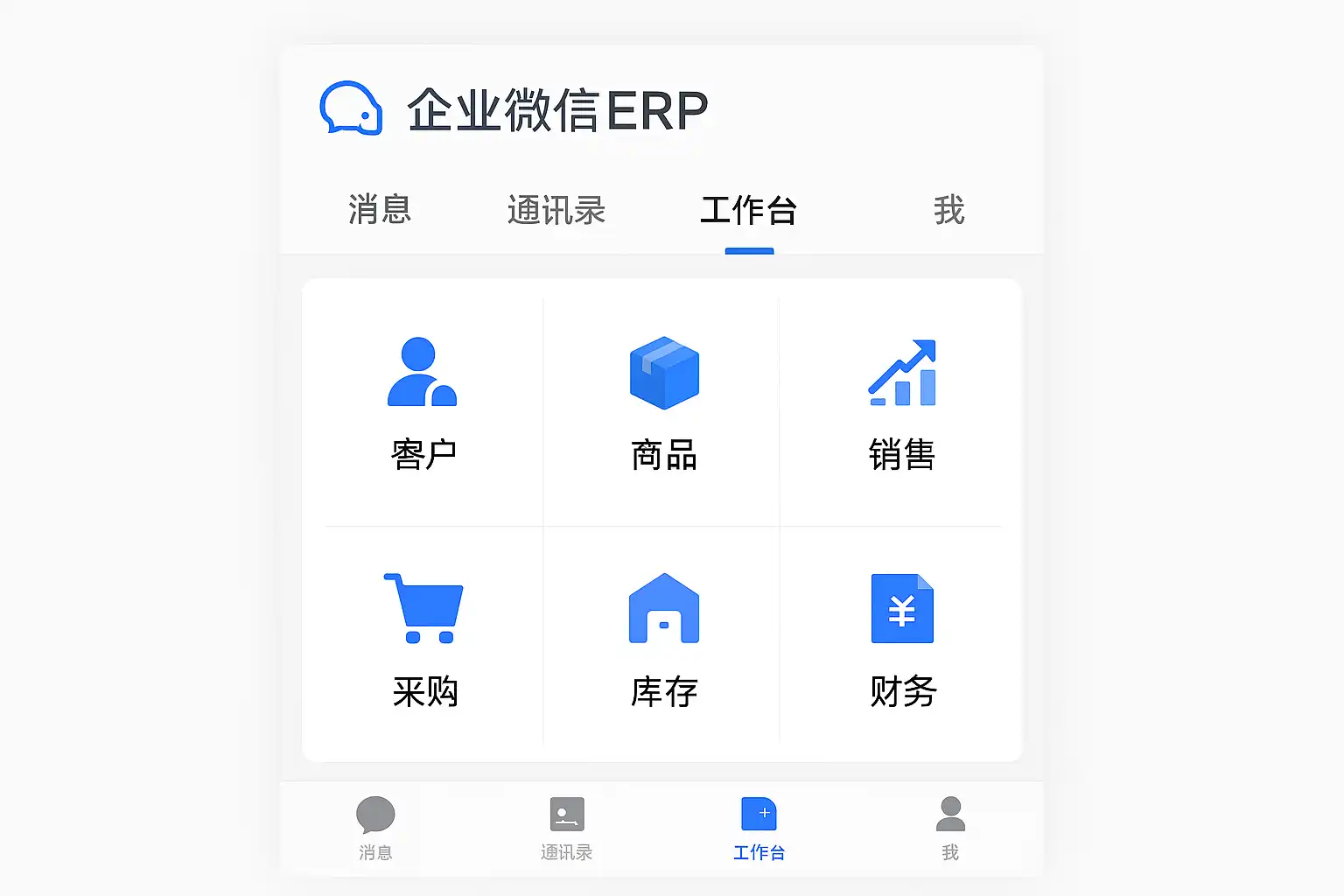This screenshot has width=1344, height=896.
Task: Open 消息 in the bottom navigation
Action: pos(375,828)
